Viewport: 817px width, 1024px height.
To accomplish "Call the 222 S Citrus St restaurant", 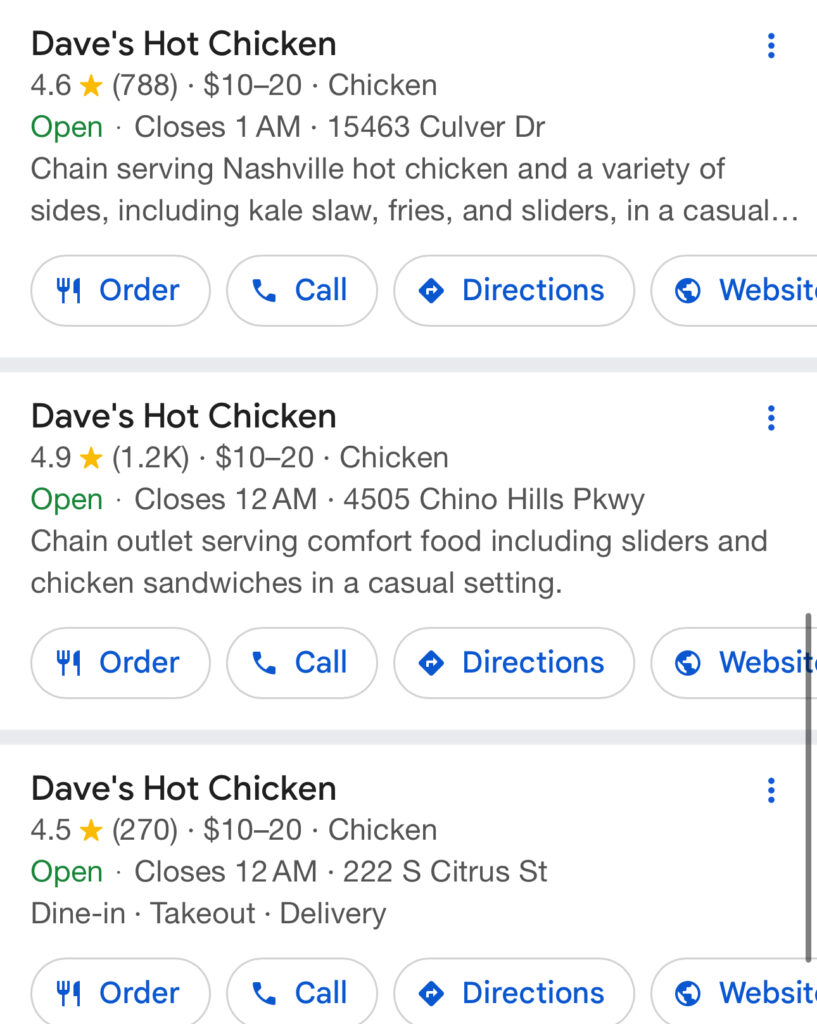I will tap(301, 993).
